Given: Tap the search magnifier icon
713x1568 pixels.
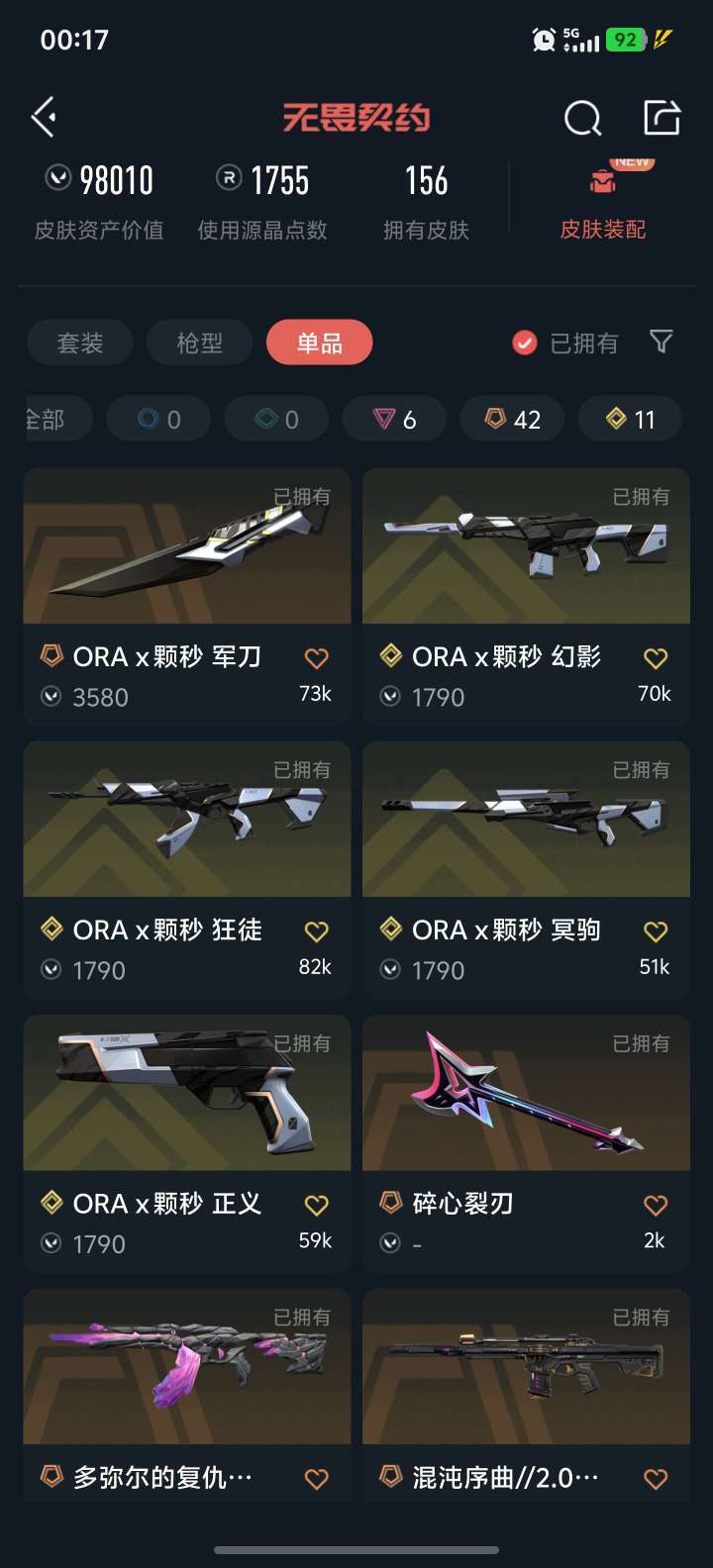Looking at the screenshot, I should (x=583, y=117).
